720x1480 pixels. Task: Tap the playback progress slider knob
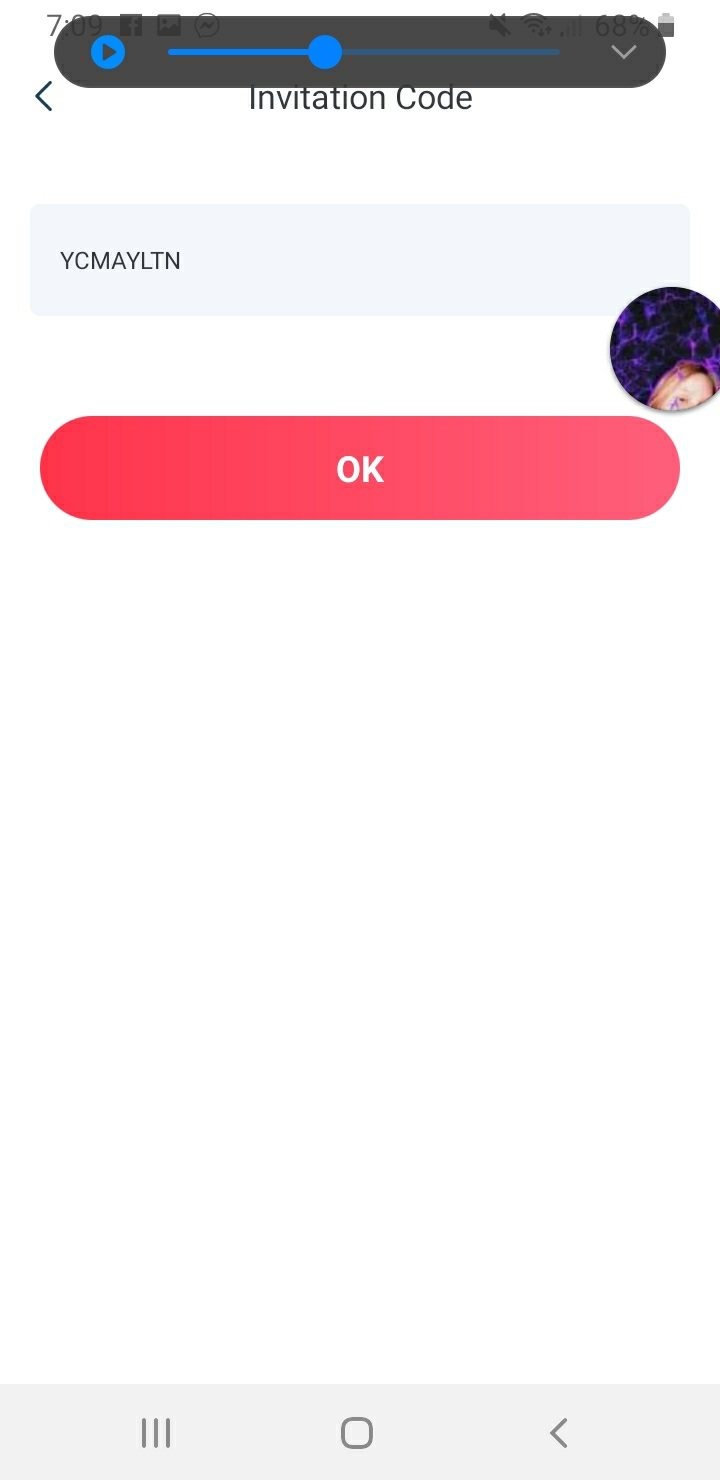[325, 52]
